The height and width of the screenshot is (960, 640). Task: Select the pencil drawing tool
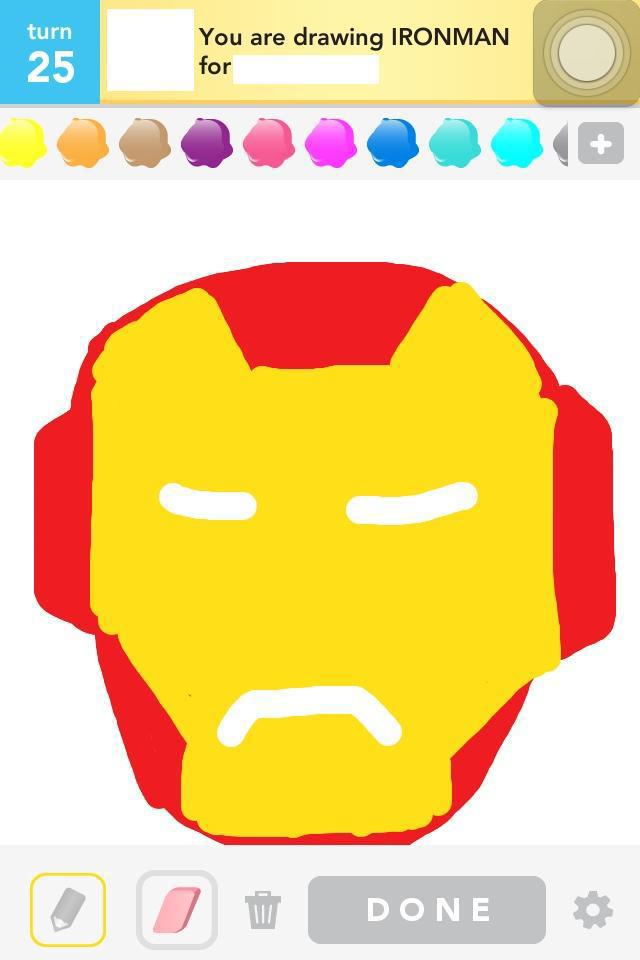(68, 909)
